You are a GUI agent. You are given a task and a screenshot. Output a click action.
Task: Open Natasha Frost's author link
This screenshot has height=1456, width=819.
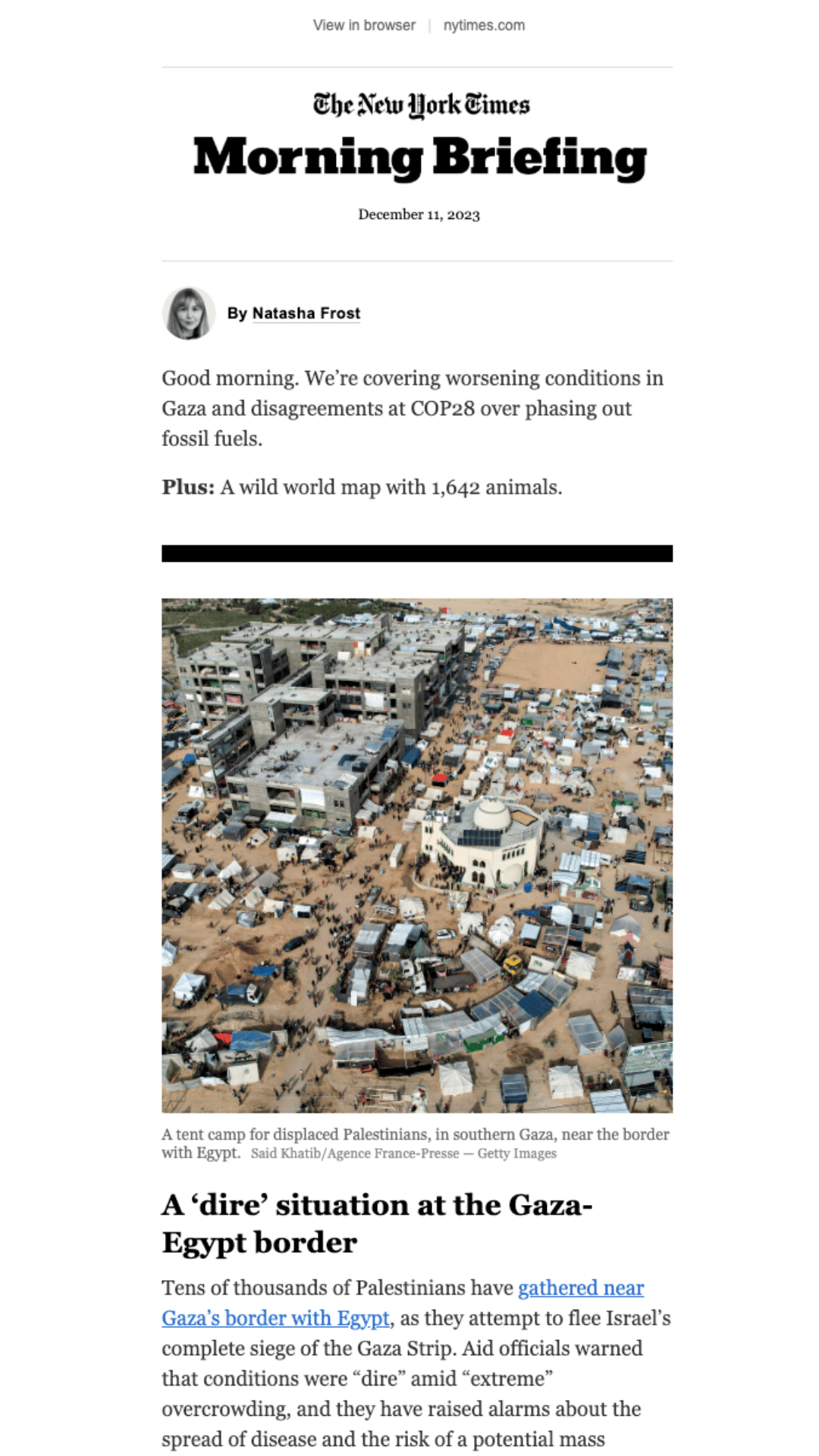point(306,313)
